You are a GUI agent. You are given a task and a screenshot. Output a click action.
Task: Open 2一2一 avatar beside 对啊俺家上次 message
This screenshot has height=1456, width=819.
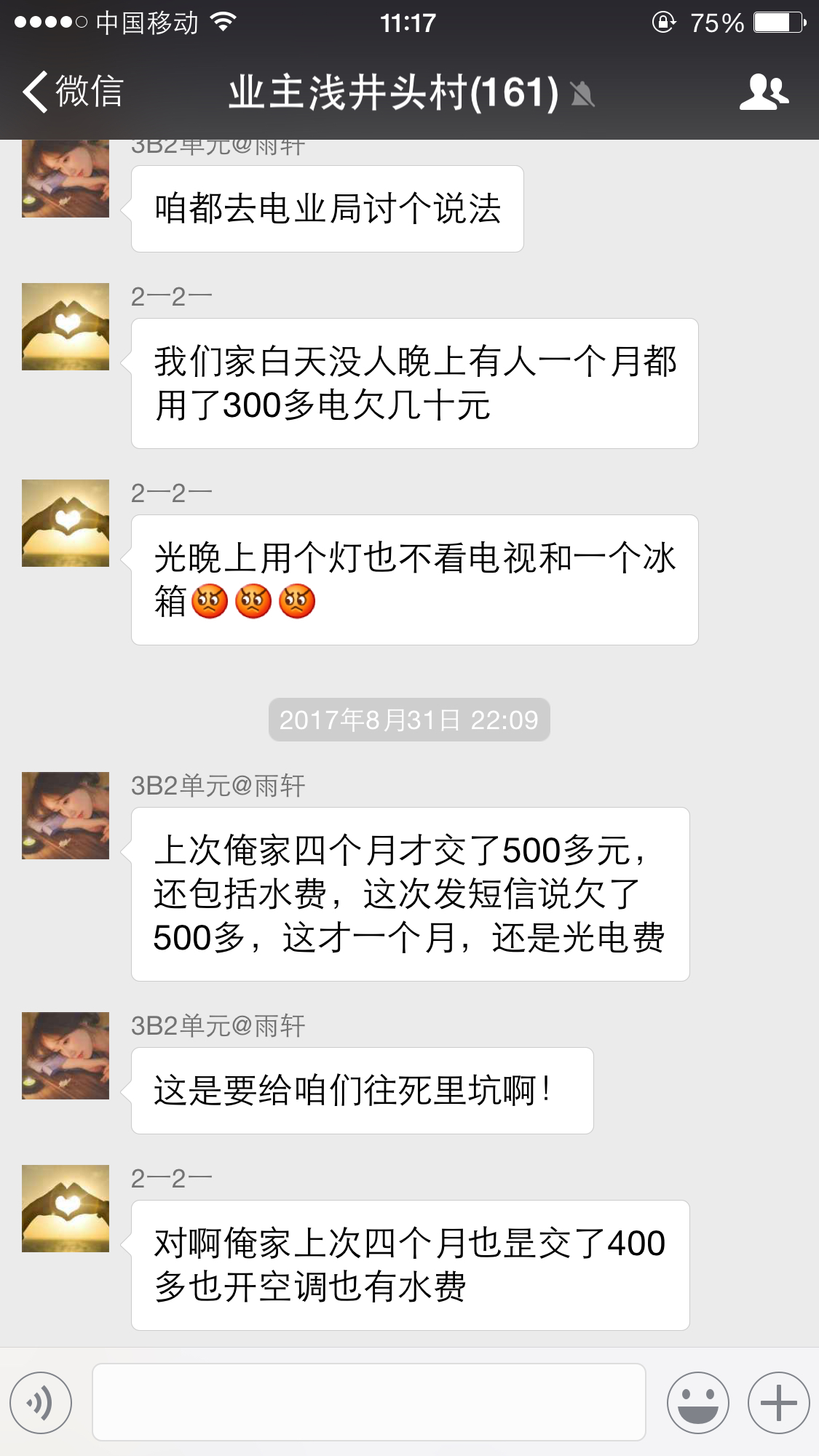tap(66, 1209)
